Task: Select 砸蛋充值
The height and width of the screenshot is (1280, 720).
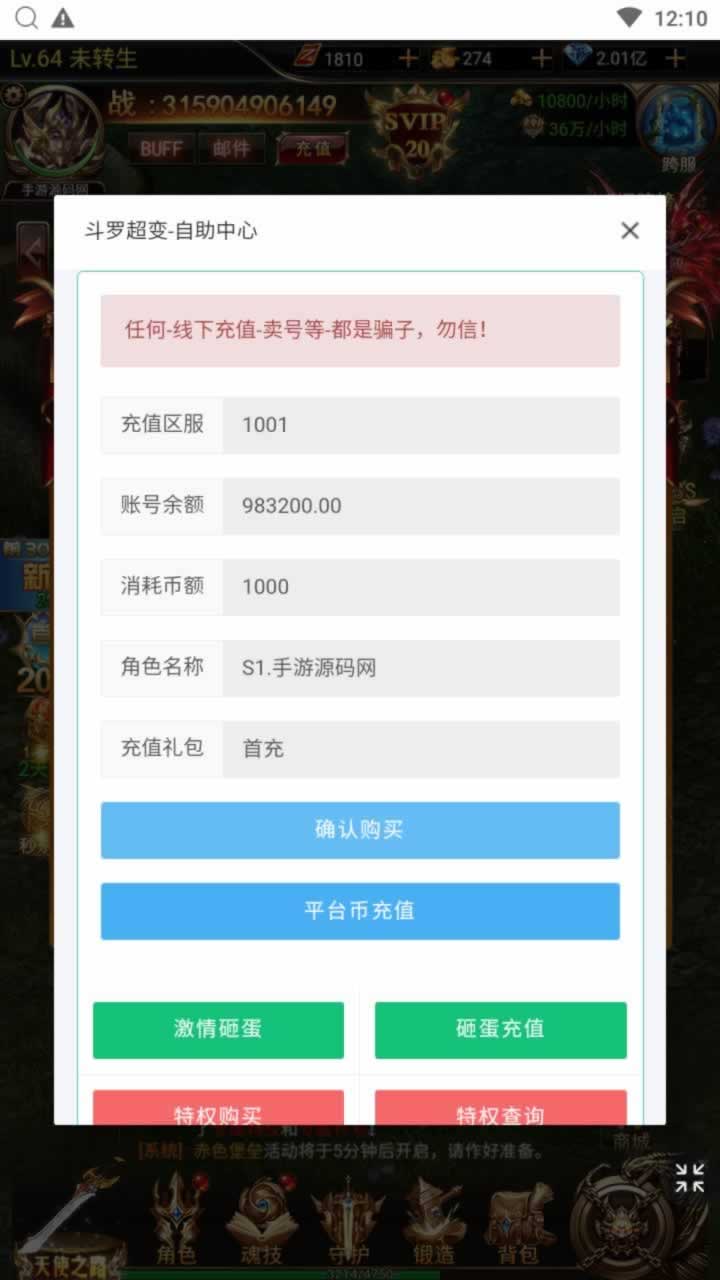Action: (x=500, y=1029)
